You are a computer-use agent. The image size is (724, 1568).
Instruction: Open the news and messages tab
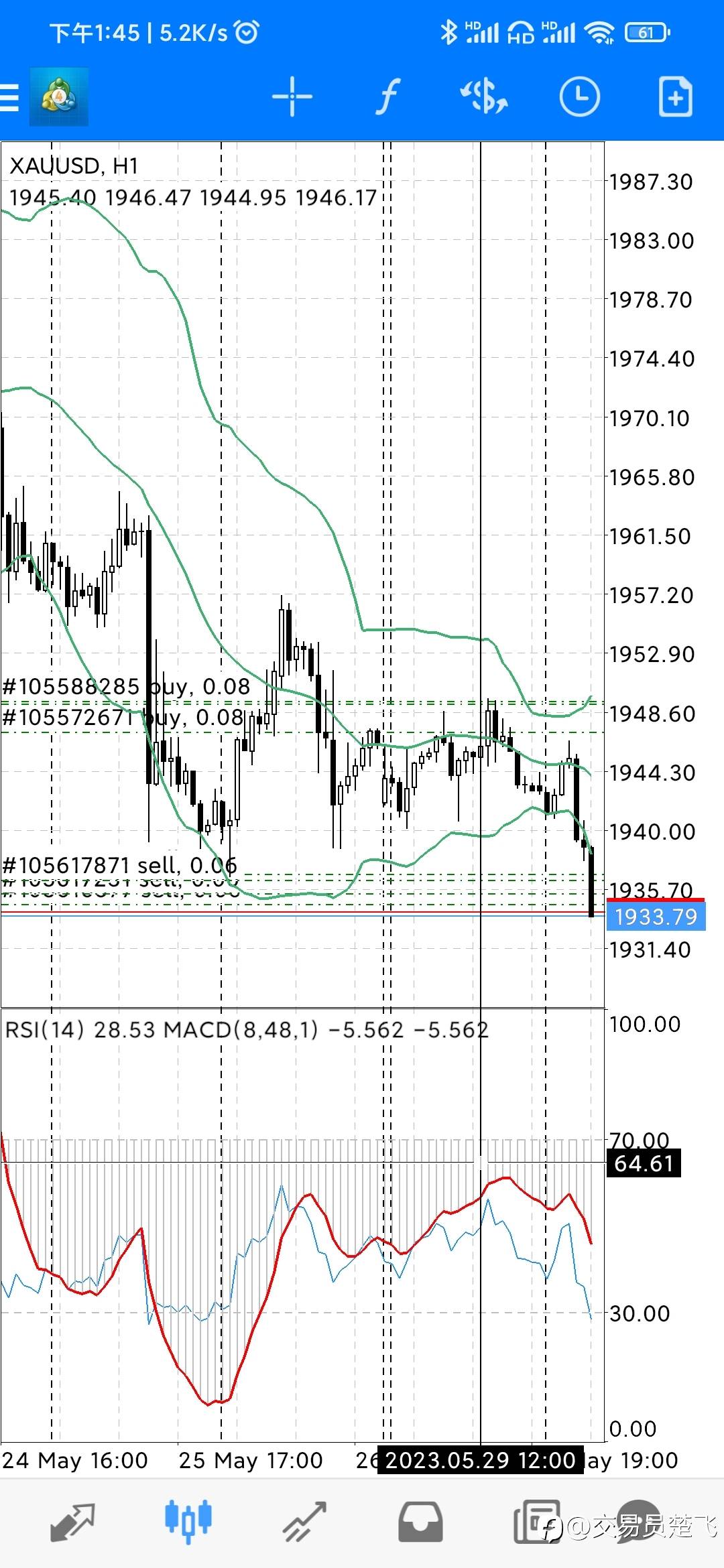(x=536, y=1522)
